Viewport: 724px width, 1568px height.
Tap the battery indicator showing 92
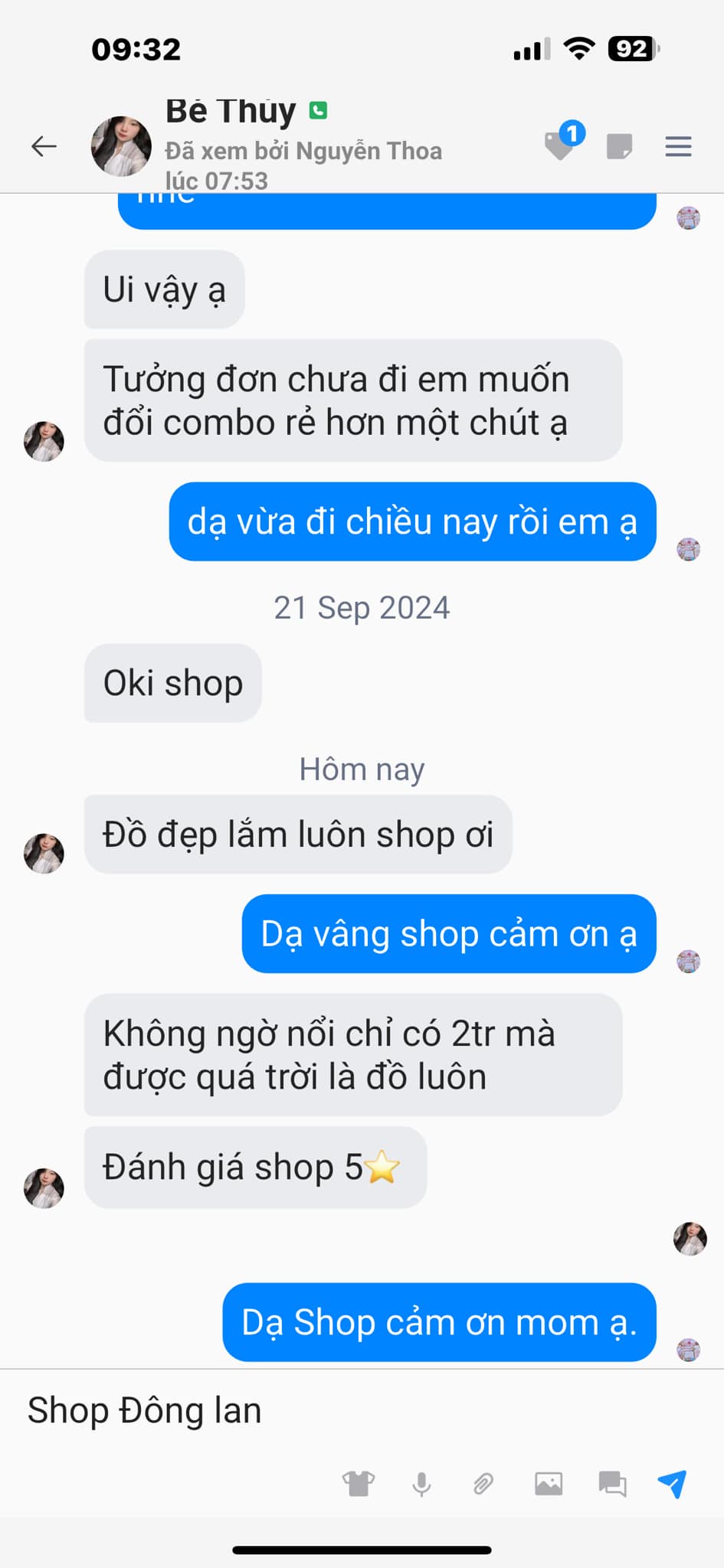pos(633,46)
